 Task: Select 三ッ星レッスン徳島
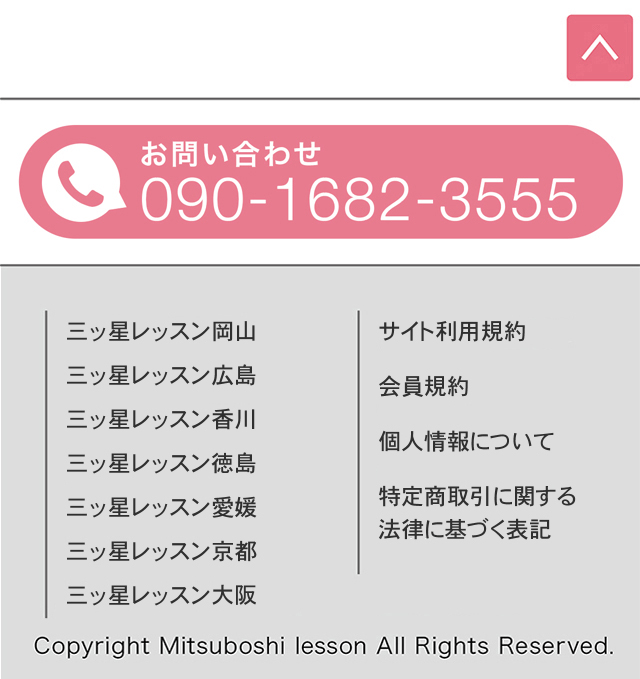(x=162, y=463)
